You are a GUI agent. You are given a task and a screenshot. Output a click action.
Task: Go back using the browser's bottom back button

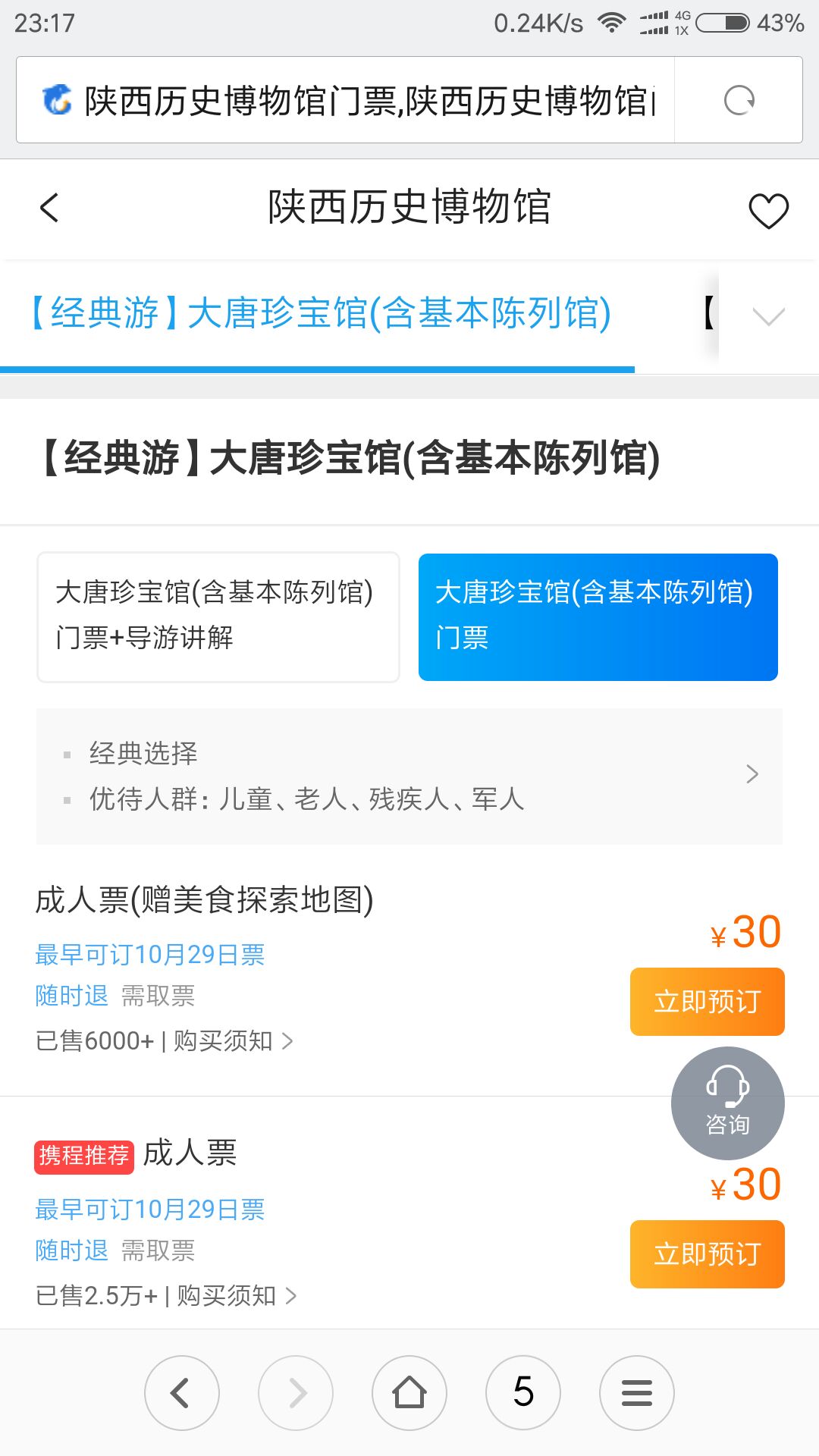point(182,1392)
